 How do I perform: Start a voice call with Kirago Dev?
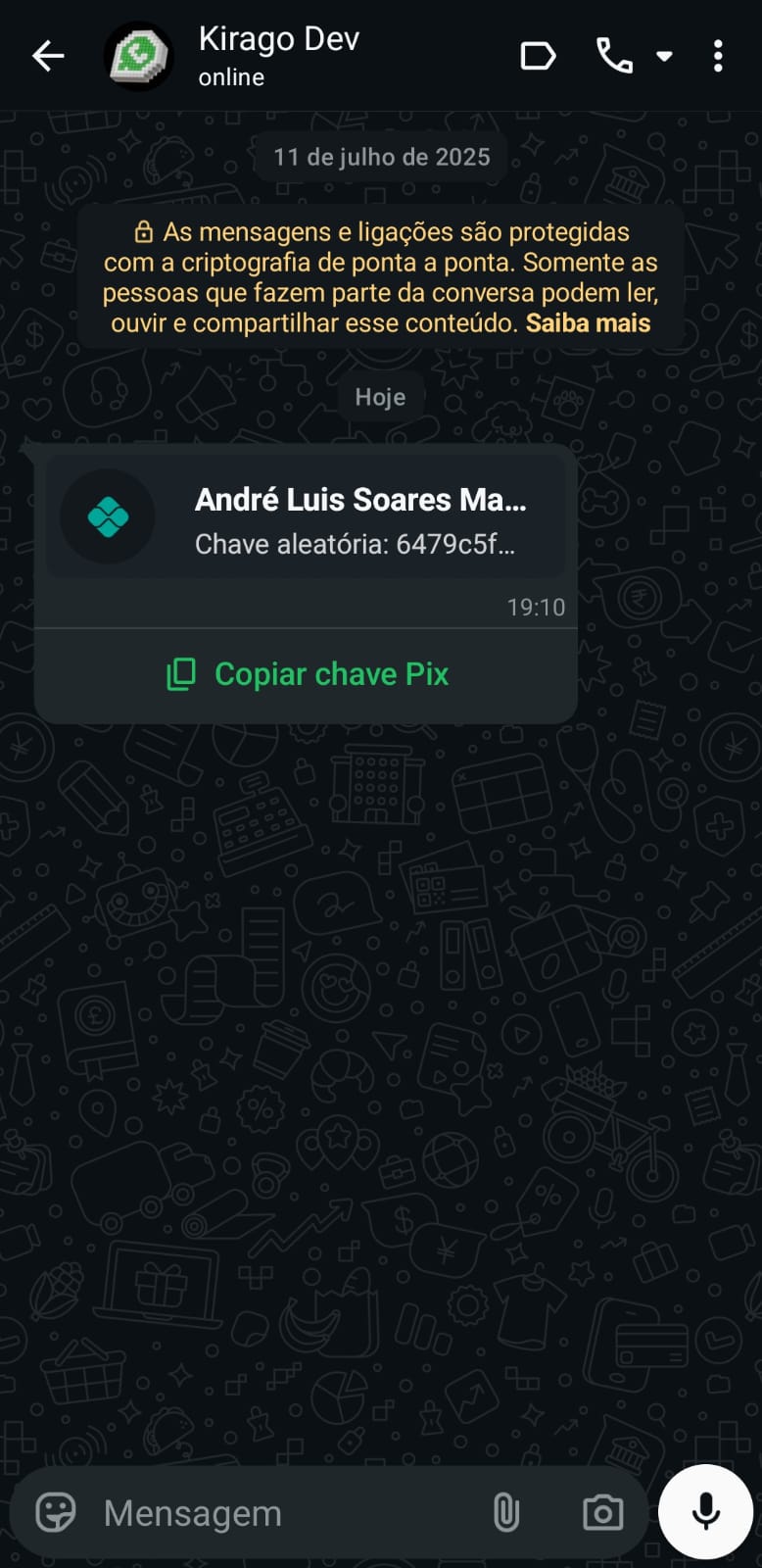pos(614,55)
